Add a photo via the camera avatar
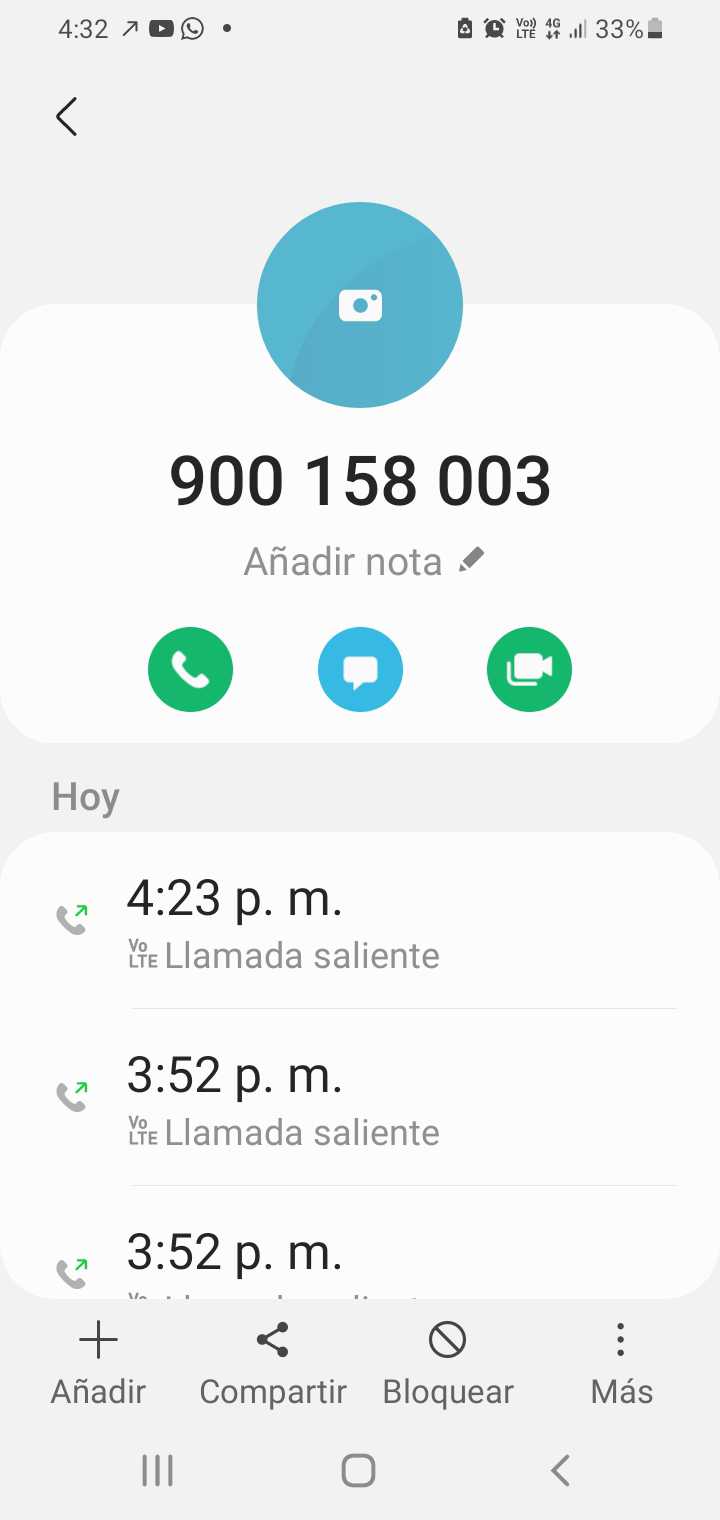 pyautogui.click(x=360, y=305)
